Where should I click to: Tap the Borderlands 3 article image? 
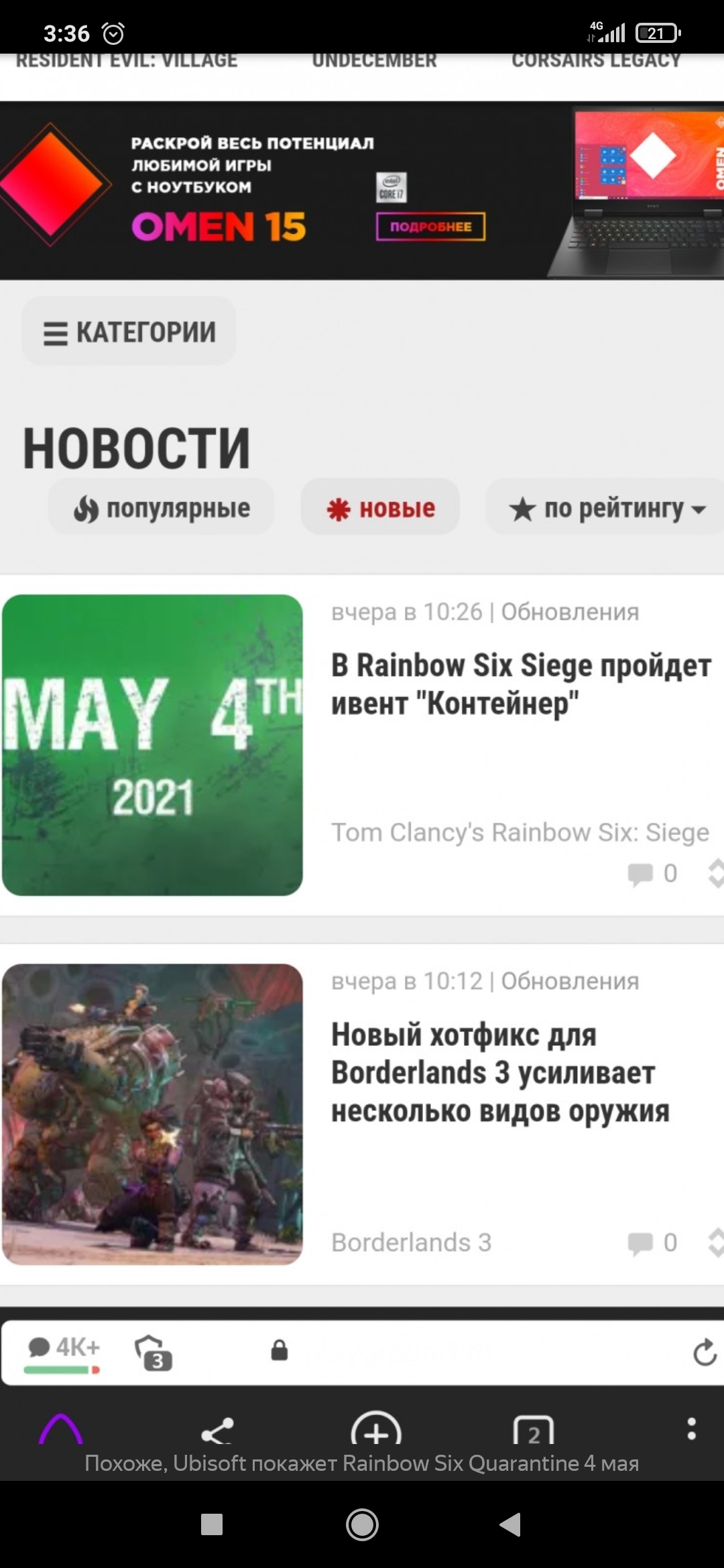pos(153,1114)
